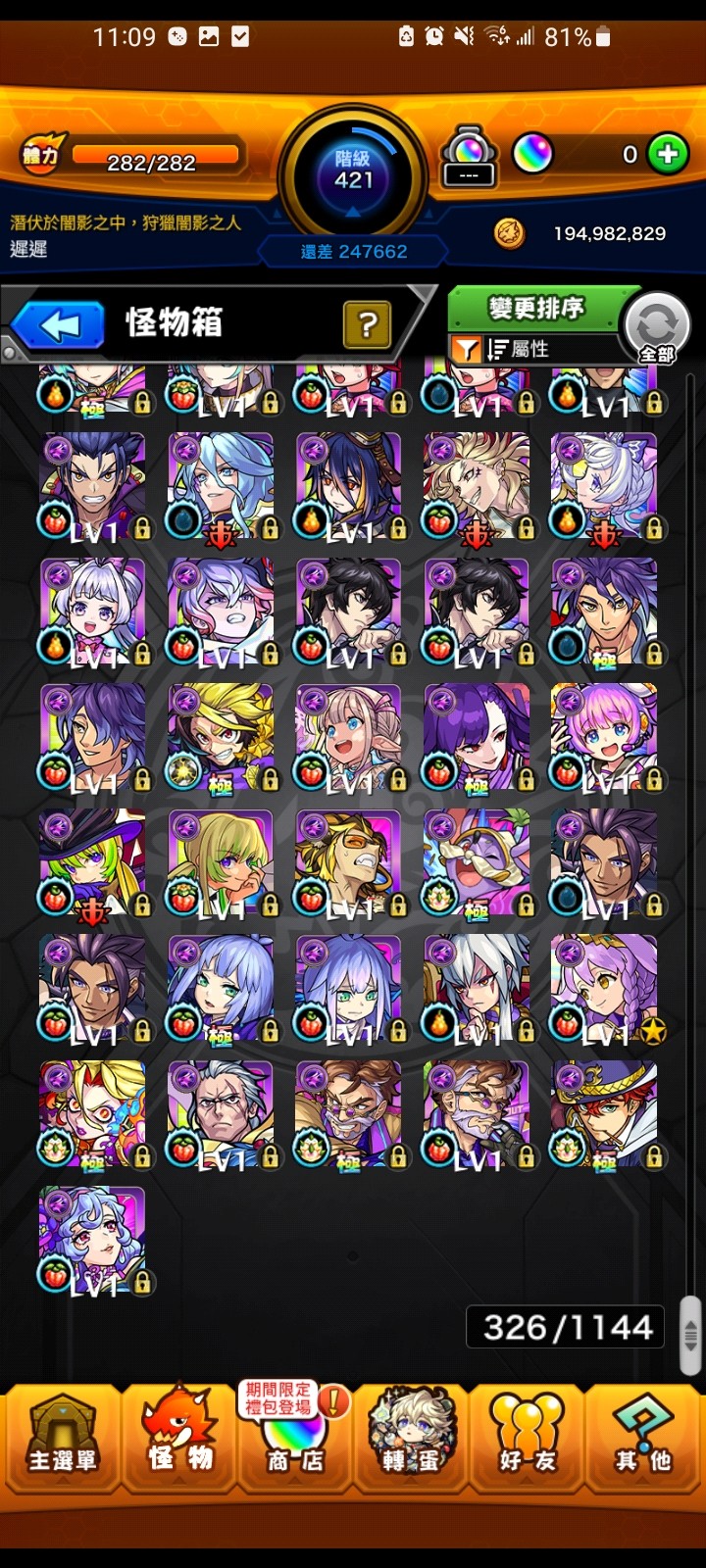Tap the 變更排序 sort button

pyautogui.click(x=536, y=310)
